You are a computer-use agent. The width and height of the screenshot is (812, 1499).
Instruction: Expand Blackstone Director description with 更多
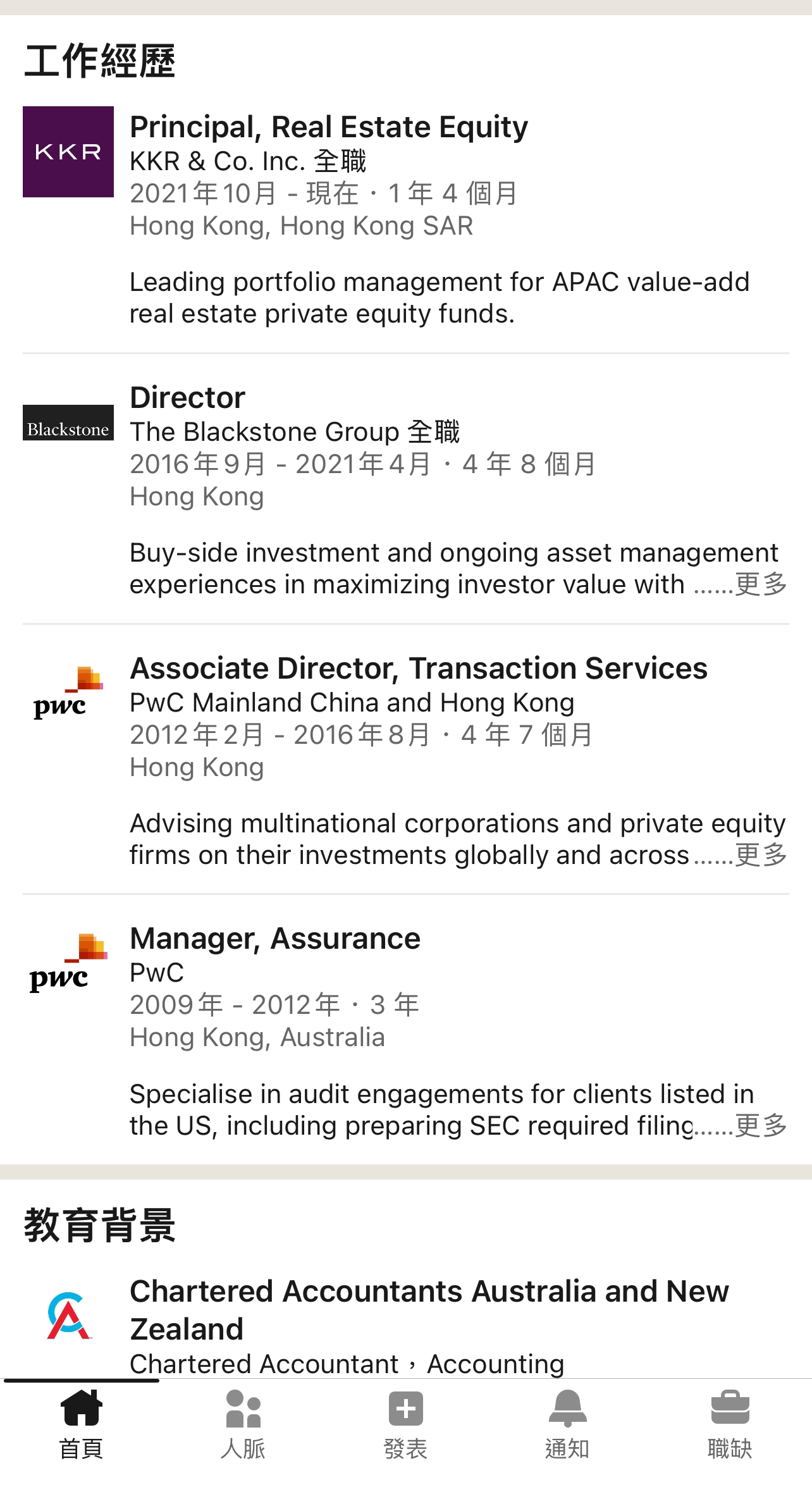coord(761,584)
